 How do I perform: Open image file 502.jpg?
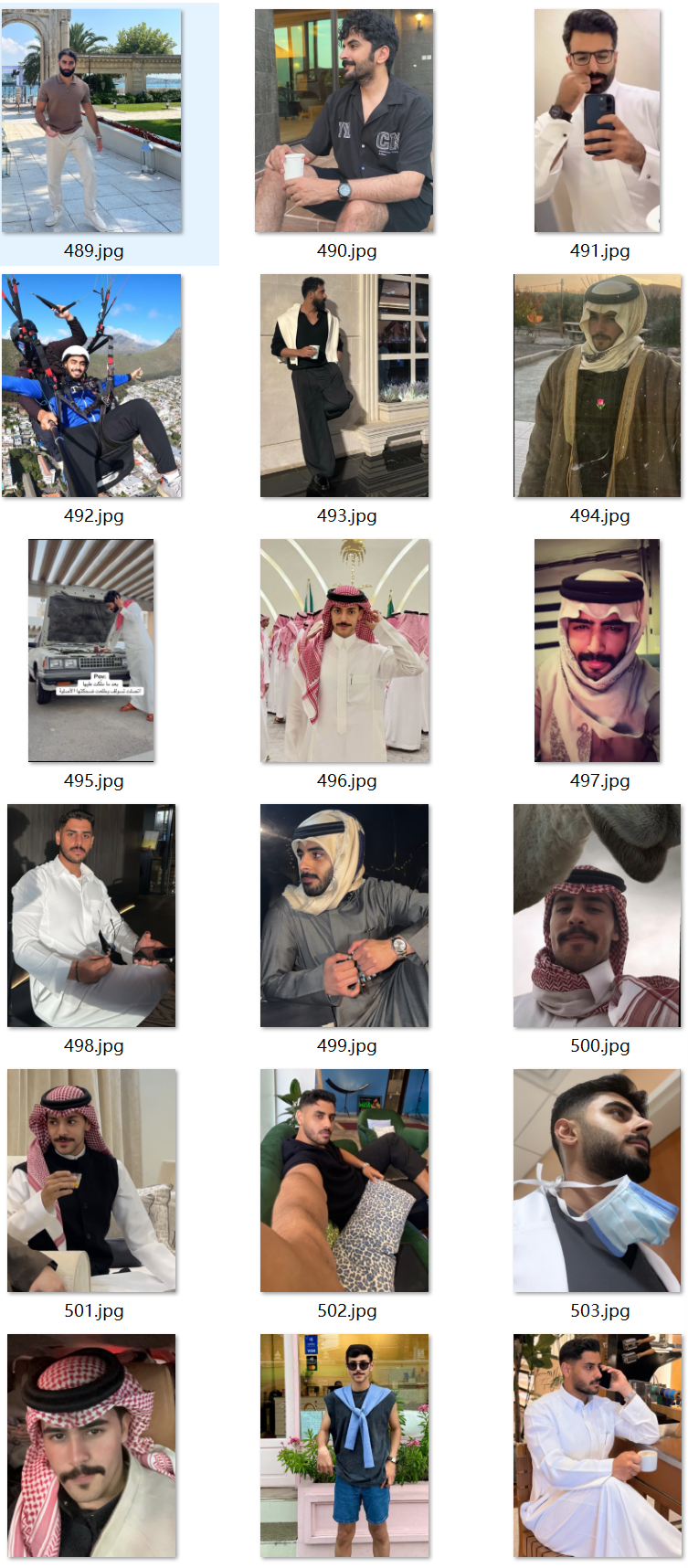pos(344,1181)
